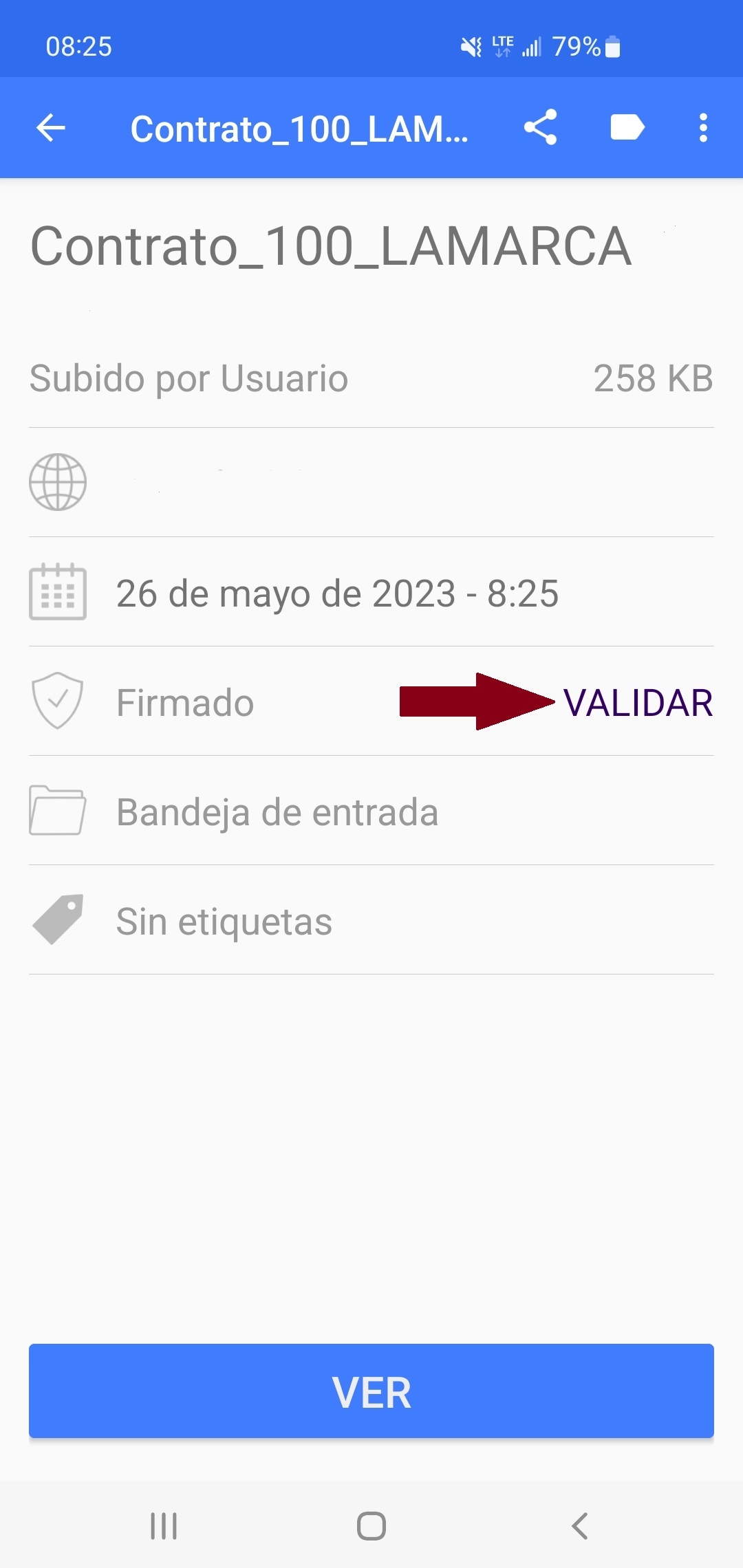Viewport: 743px width, 1568px height.
Task: View the document with the VER button
Action: point(371,1392)
